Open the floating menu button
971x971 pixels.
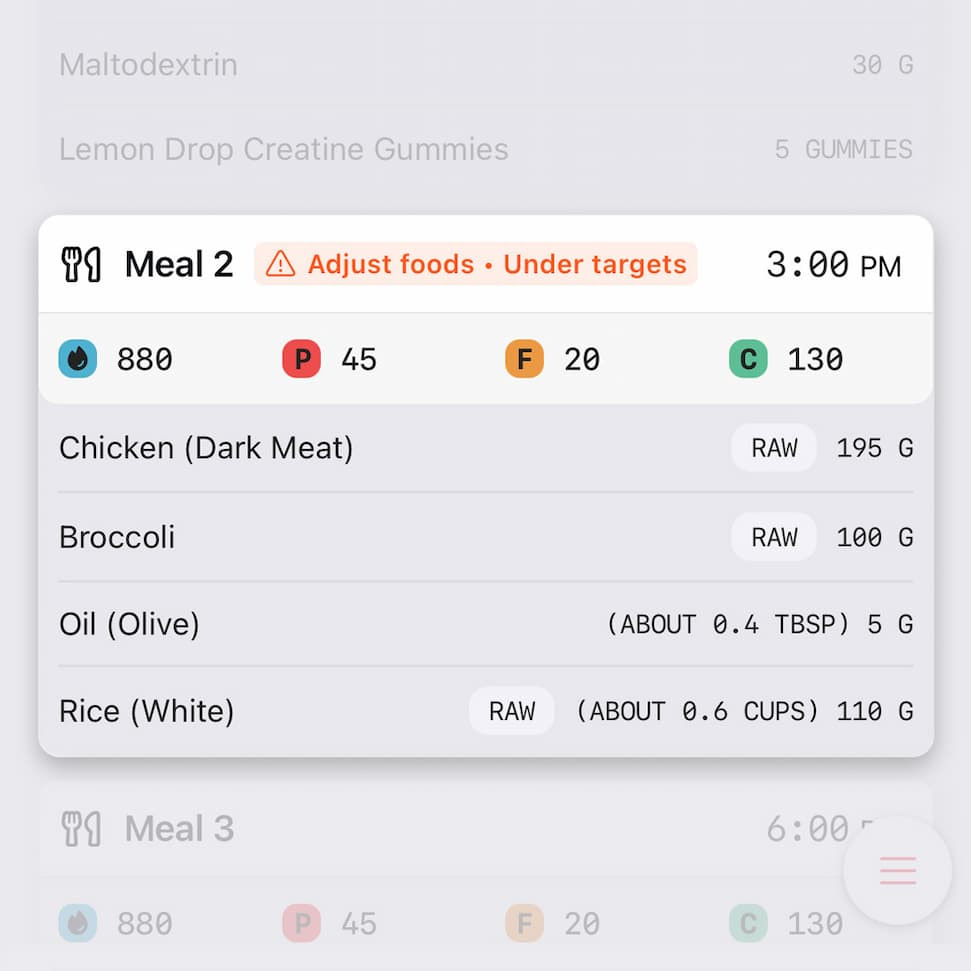pyautogui.click(x=897, y=870)
